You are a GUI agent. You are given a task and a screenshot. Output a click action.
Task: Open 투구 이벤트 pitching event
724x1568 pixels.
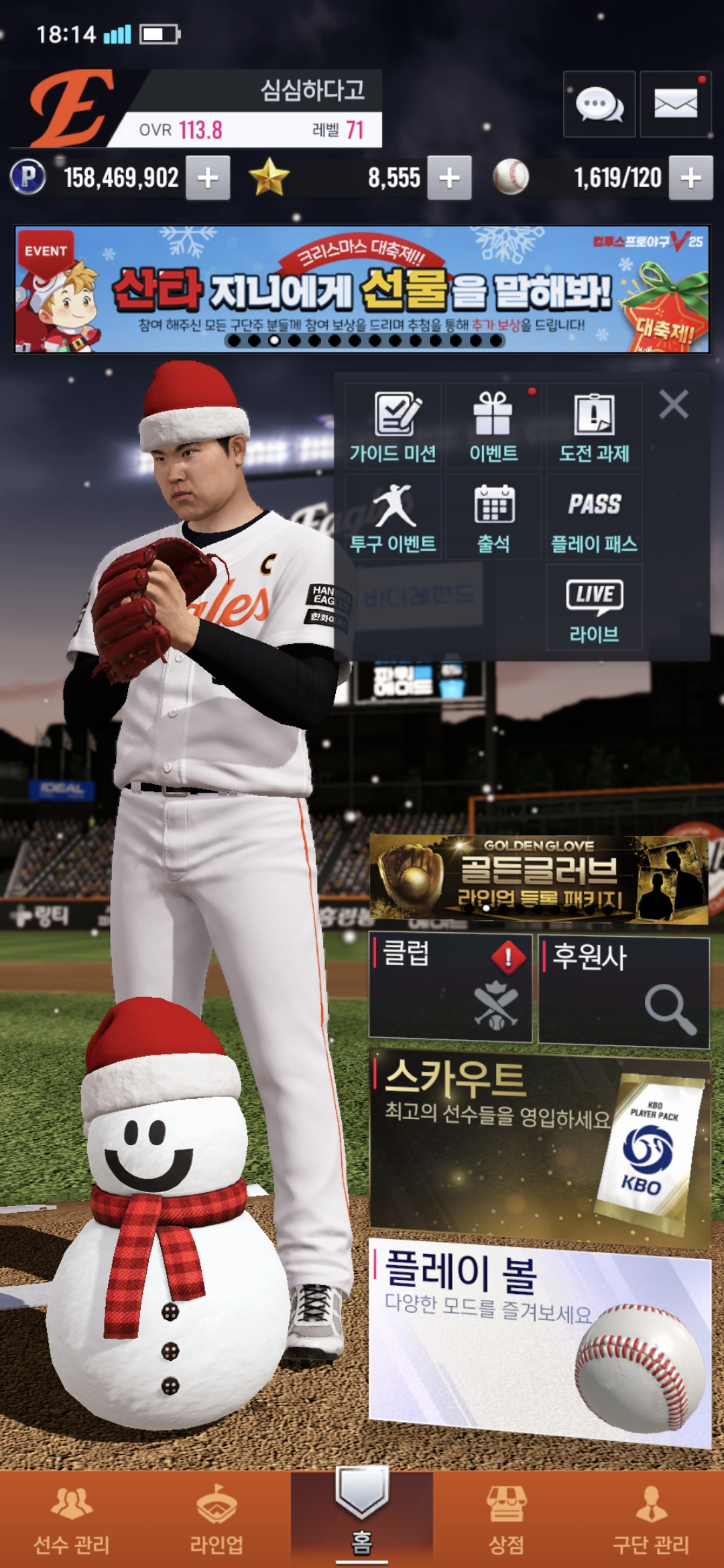394,517
